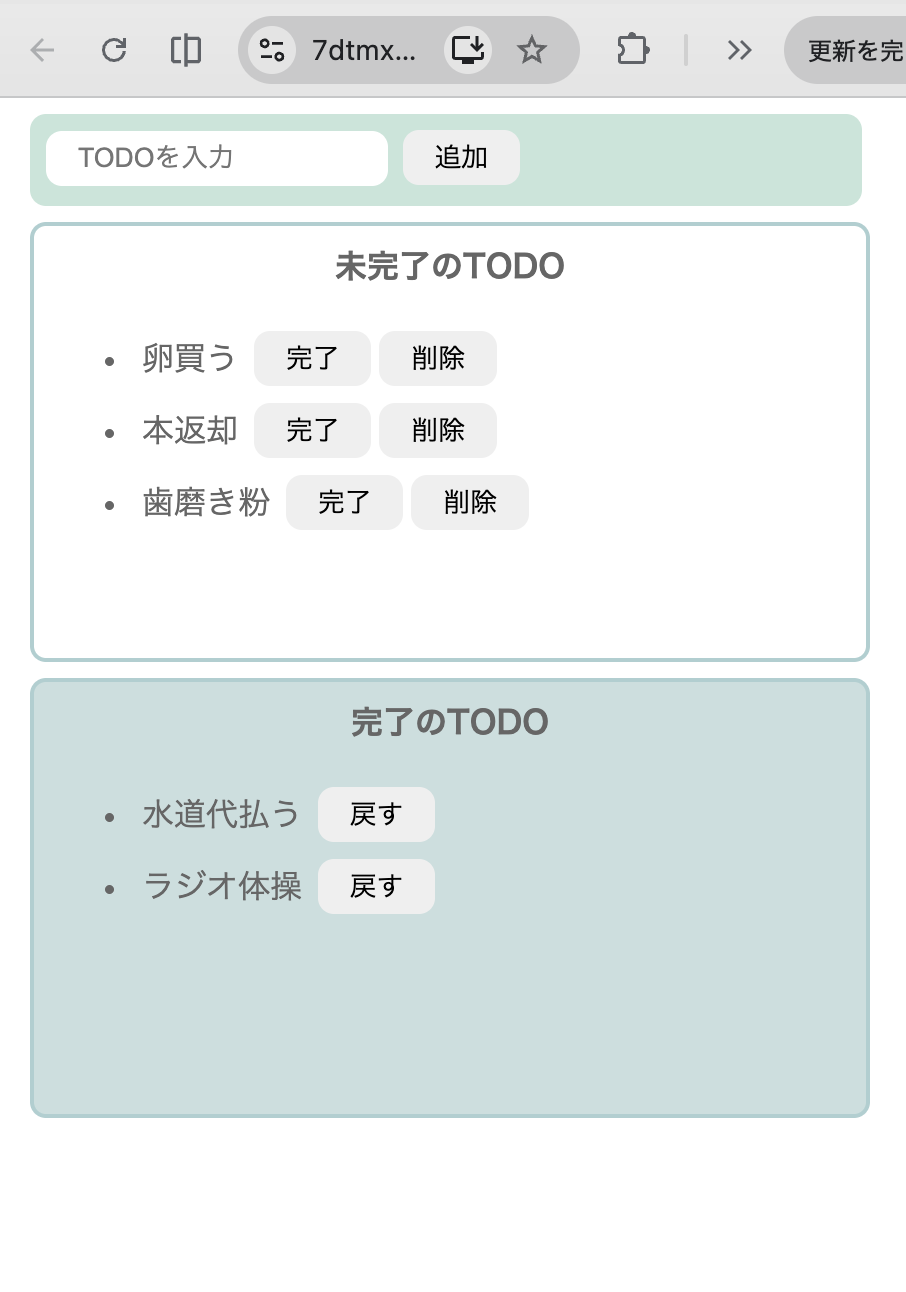The image size is (906, 1292).
Task: Delete 卵買う with its 削除 button
Action: click(438, 358)
